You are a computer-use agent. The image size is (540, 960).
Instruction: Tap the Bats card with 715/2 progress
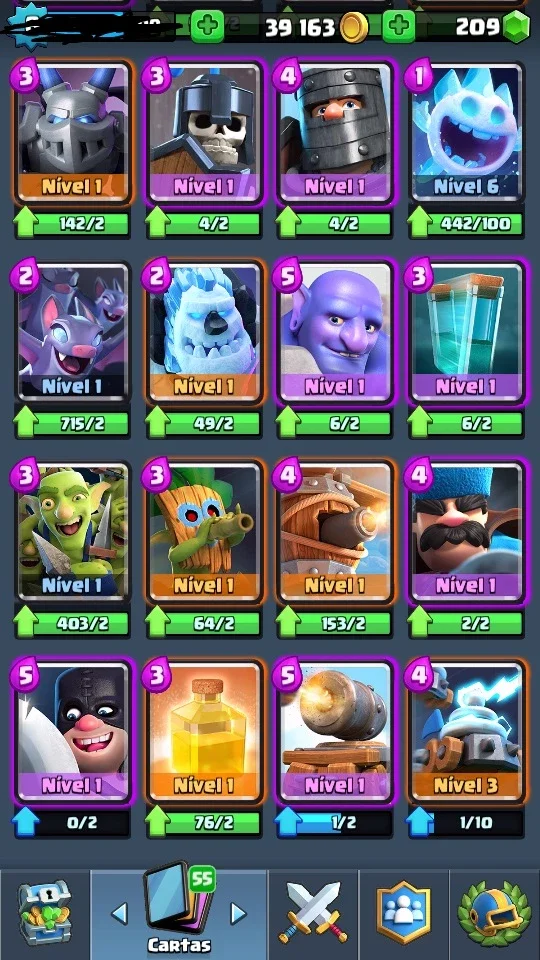pyautogui.click(x=73, y=332)
